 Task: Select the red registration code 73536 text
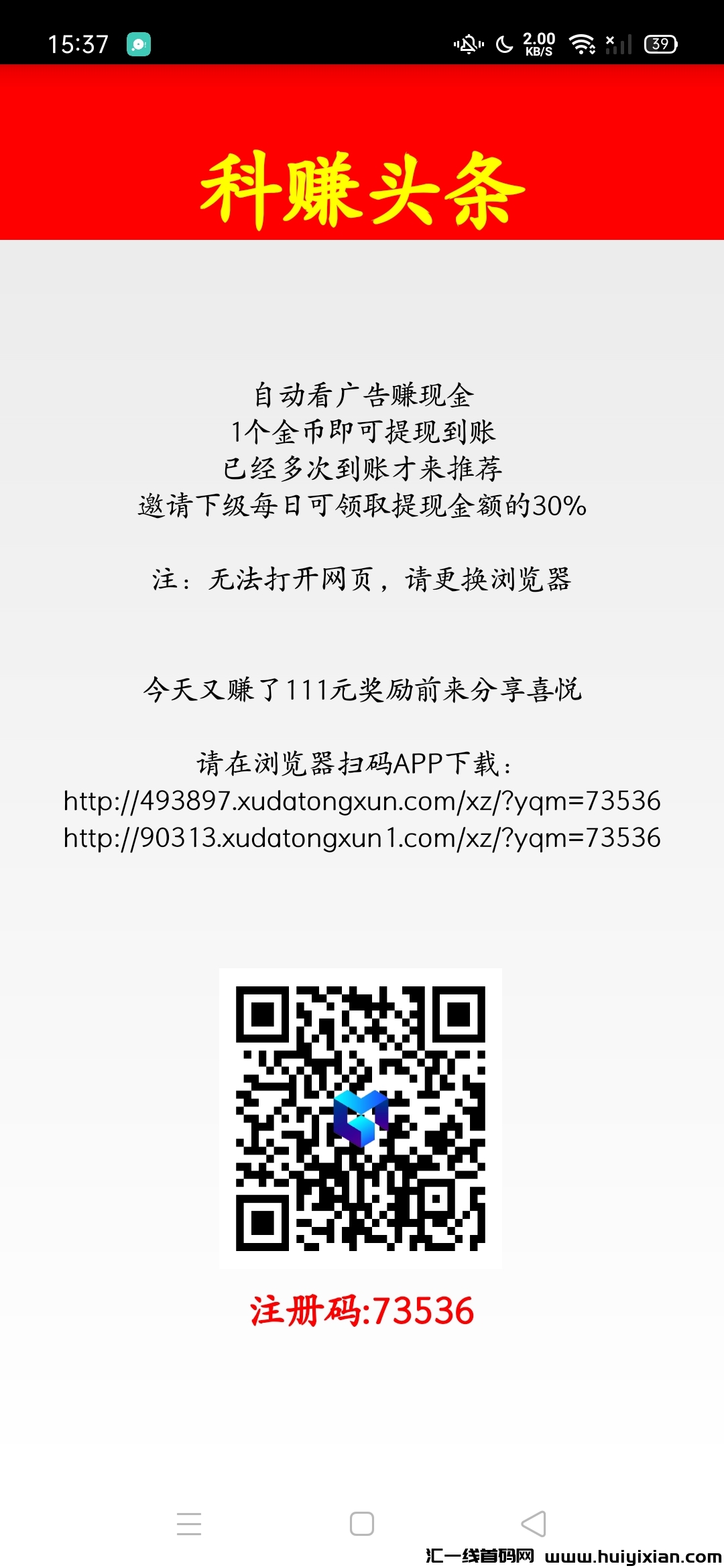pos(362,1309)
